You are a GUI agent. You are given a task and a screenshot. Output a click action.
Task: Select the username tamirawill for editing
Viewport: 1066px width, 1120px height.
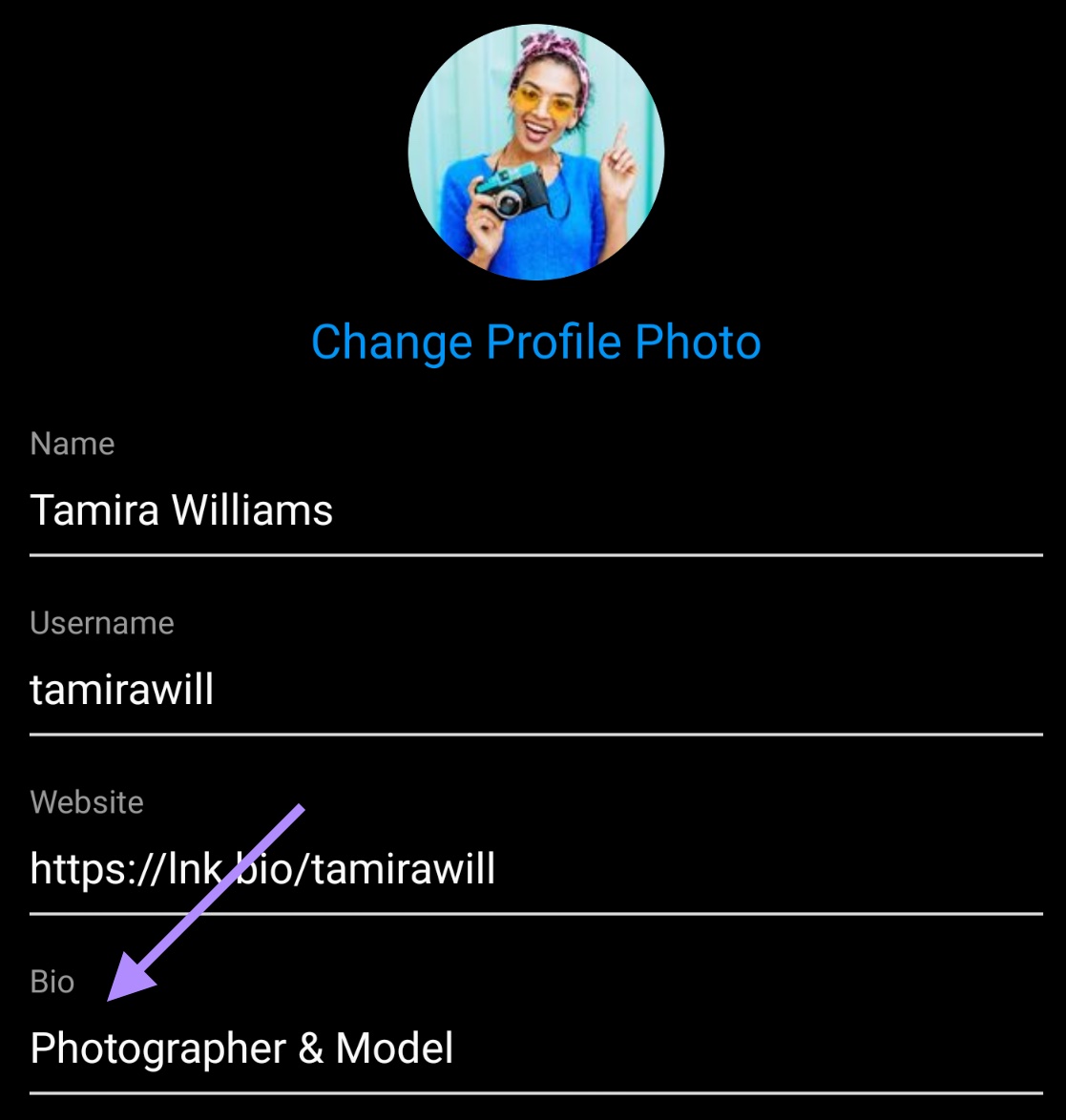coord(122,690)
